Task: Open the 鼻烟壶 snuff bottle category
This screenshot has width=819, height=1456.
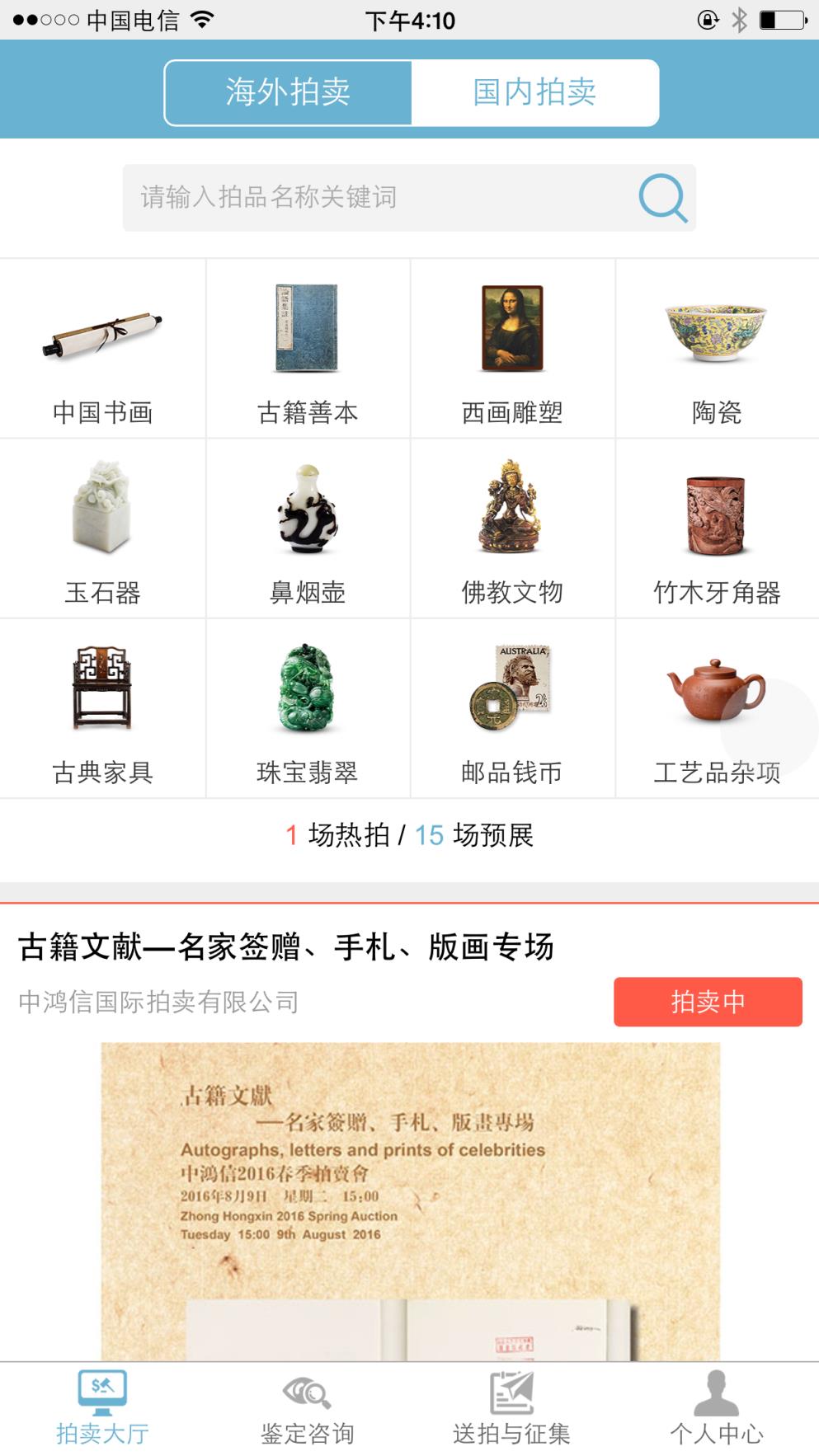Action: click(307, 528)
